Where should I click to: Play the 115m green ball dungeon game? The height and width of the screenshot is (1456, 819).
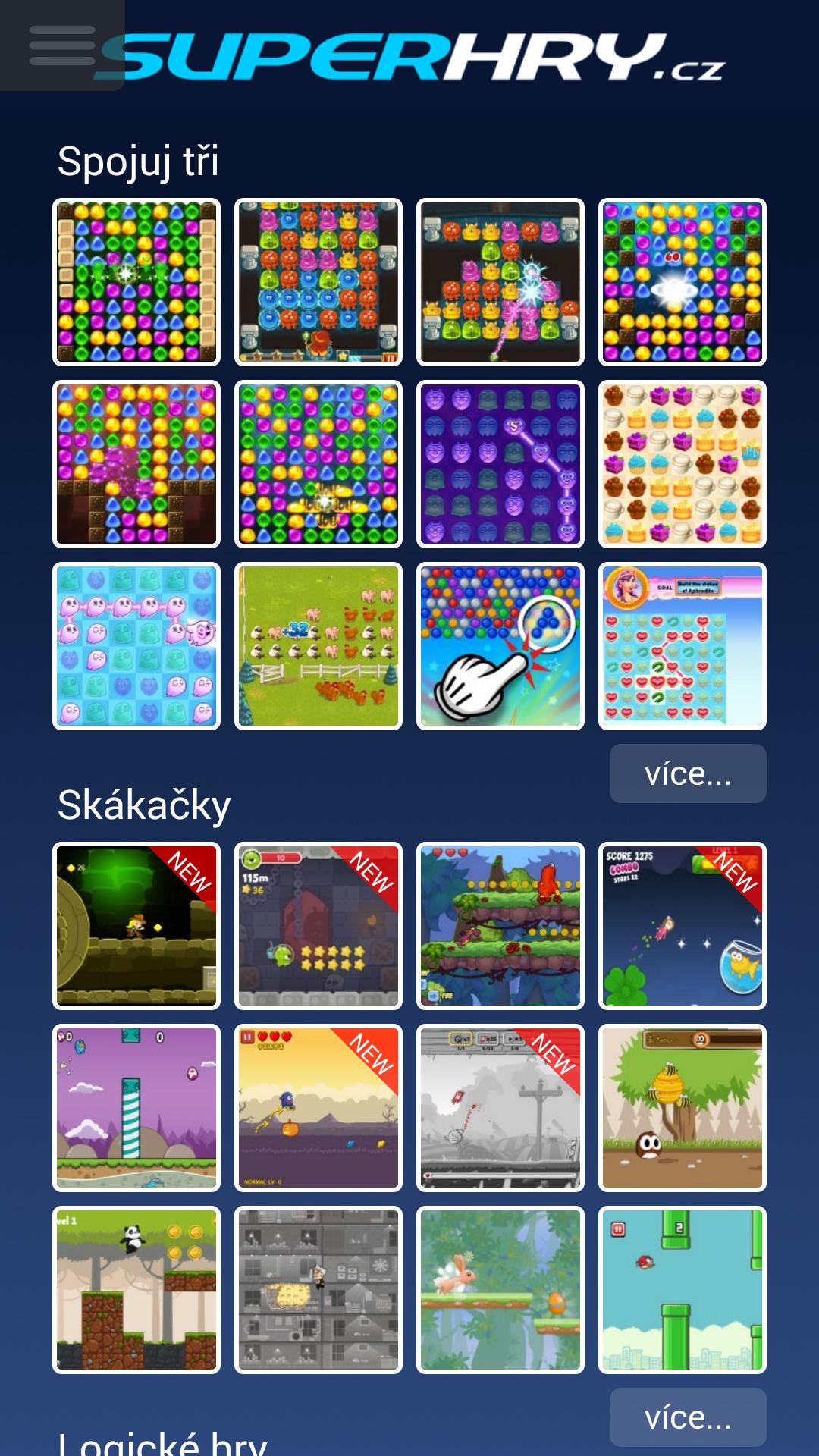click(318, 926)
